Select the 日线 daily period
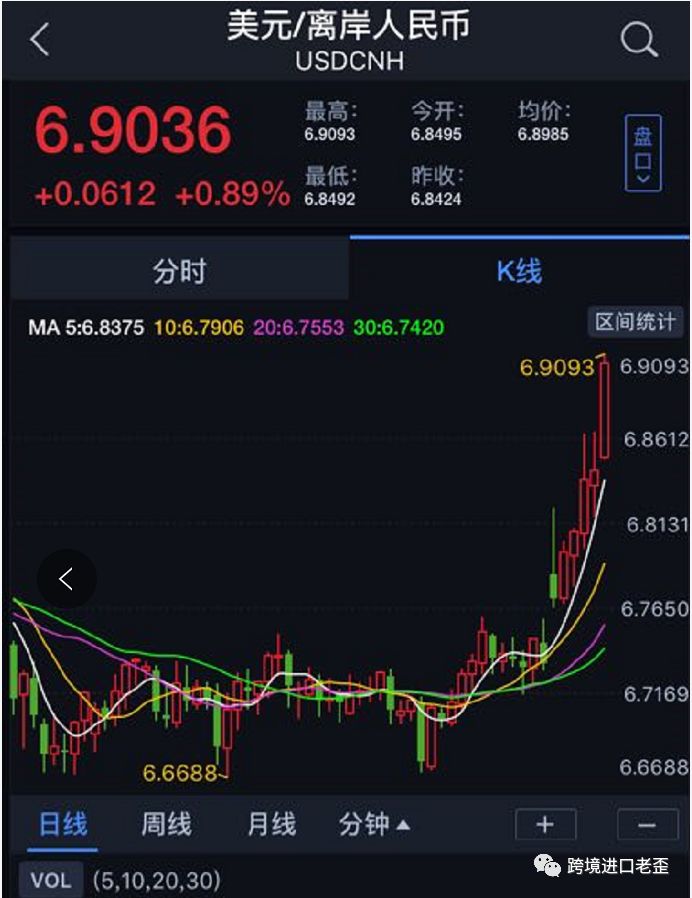 point(63,824)
